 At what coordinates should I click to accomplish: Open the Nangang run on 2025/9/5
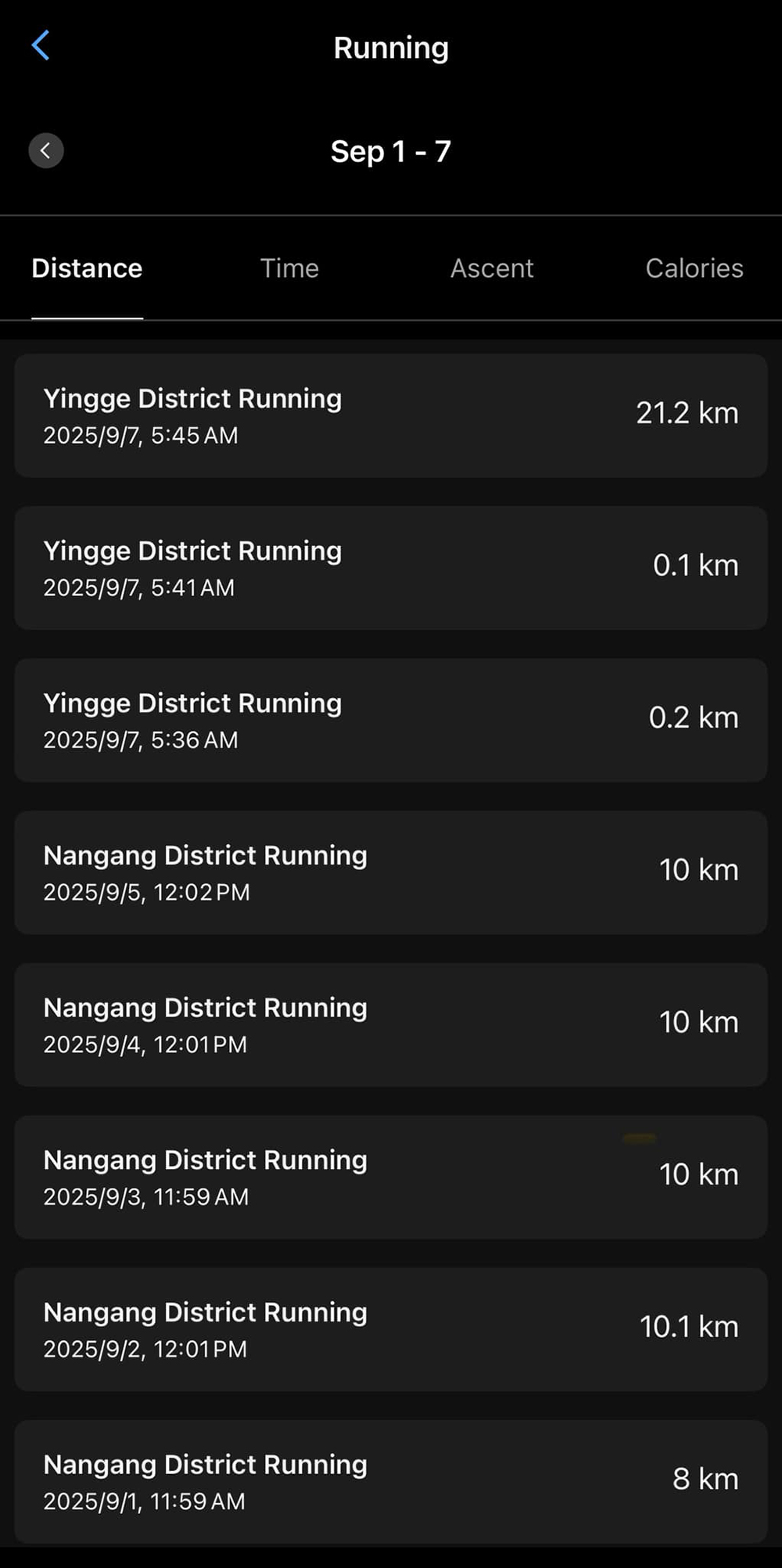tap(391, 872)
